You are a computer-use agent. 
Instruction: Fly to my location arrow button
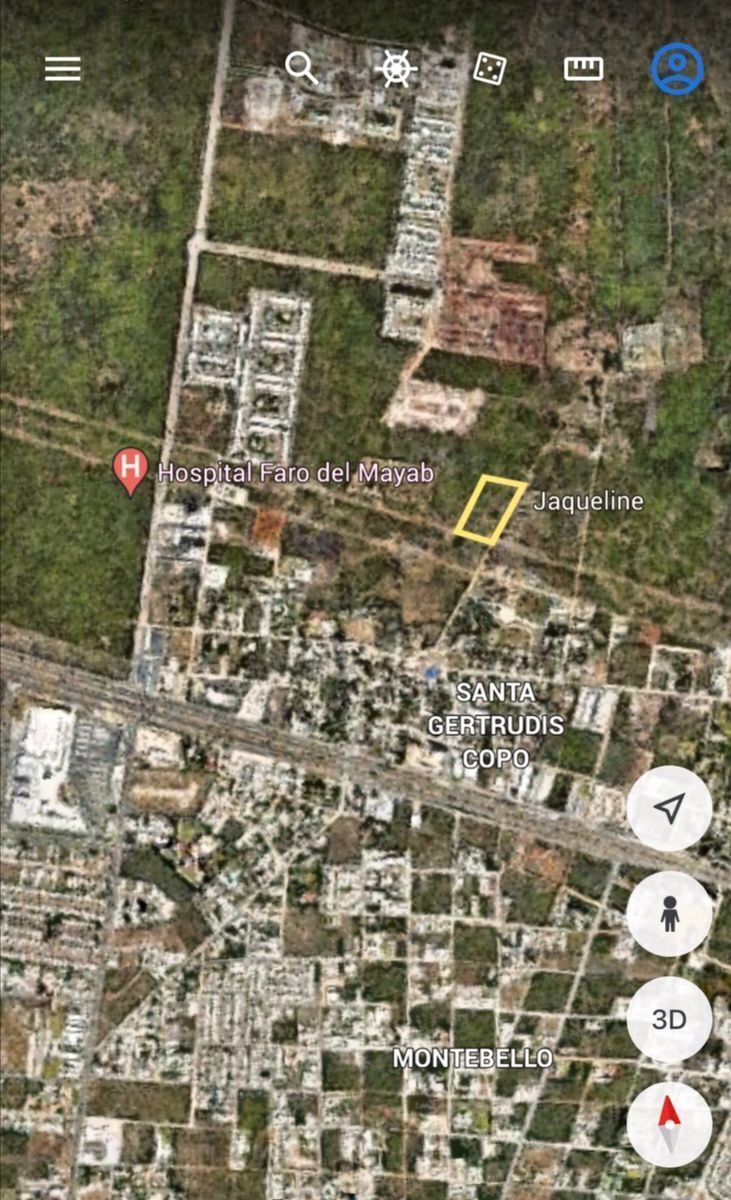tap(669, 808)
